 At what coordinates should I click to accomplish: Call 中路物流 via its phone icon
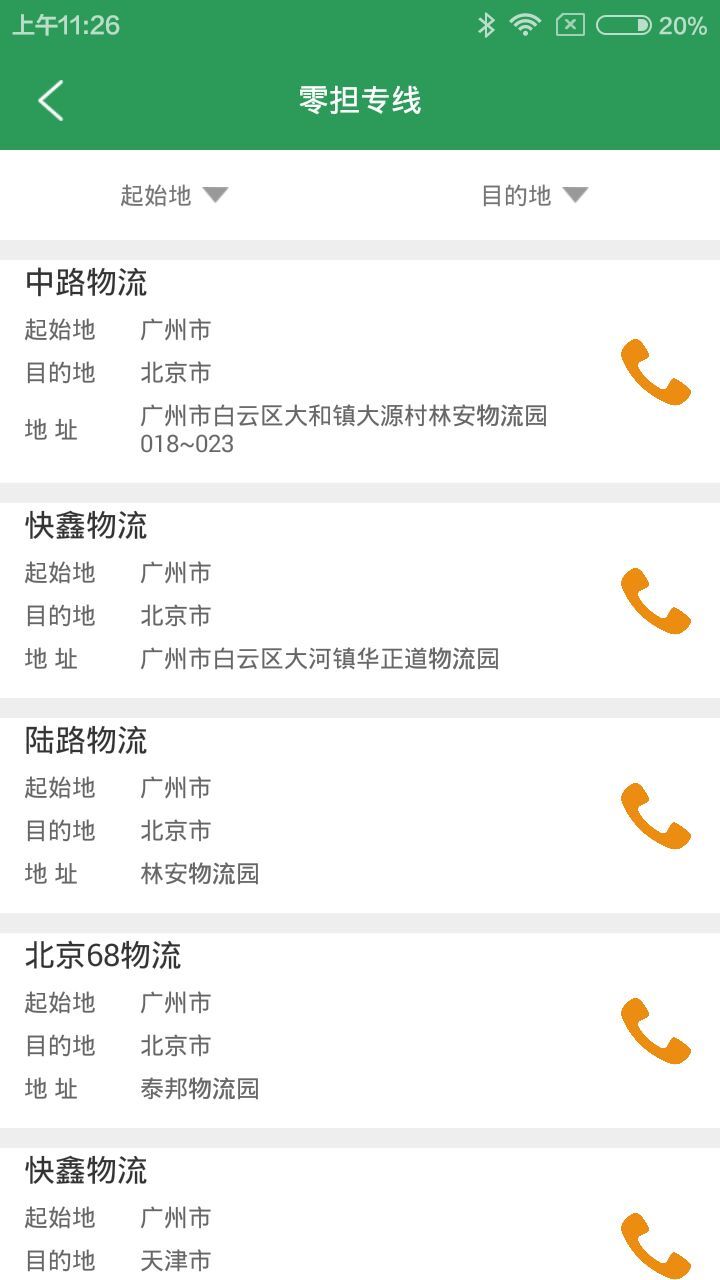pyautogui.click(x=656, y=372)
